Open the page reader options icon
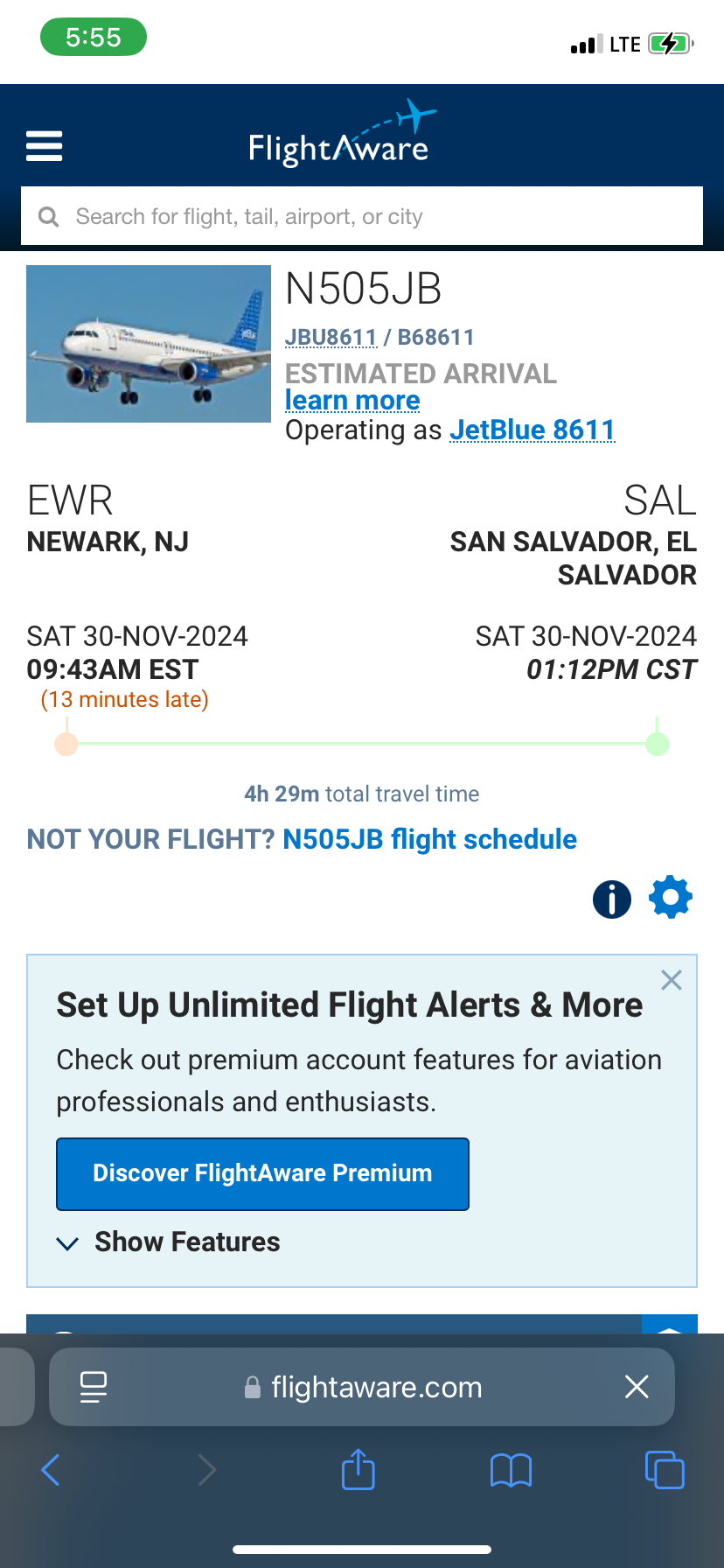 tap(94, 1387)
